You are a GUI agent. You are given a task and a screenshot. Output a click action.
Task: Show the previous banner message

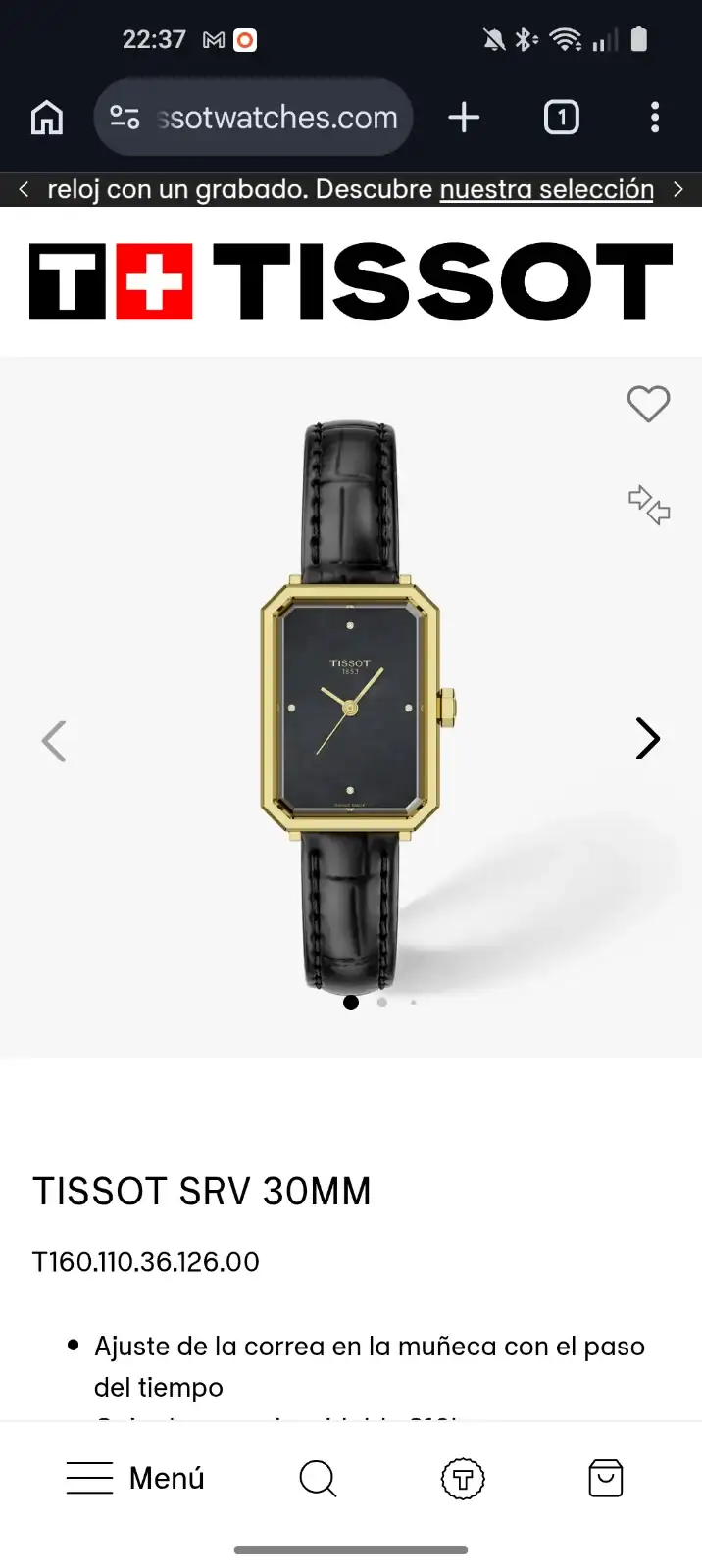24,189
